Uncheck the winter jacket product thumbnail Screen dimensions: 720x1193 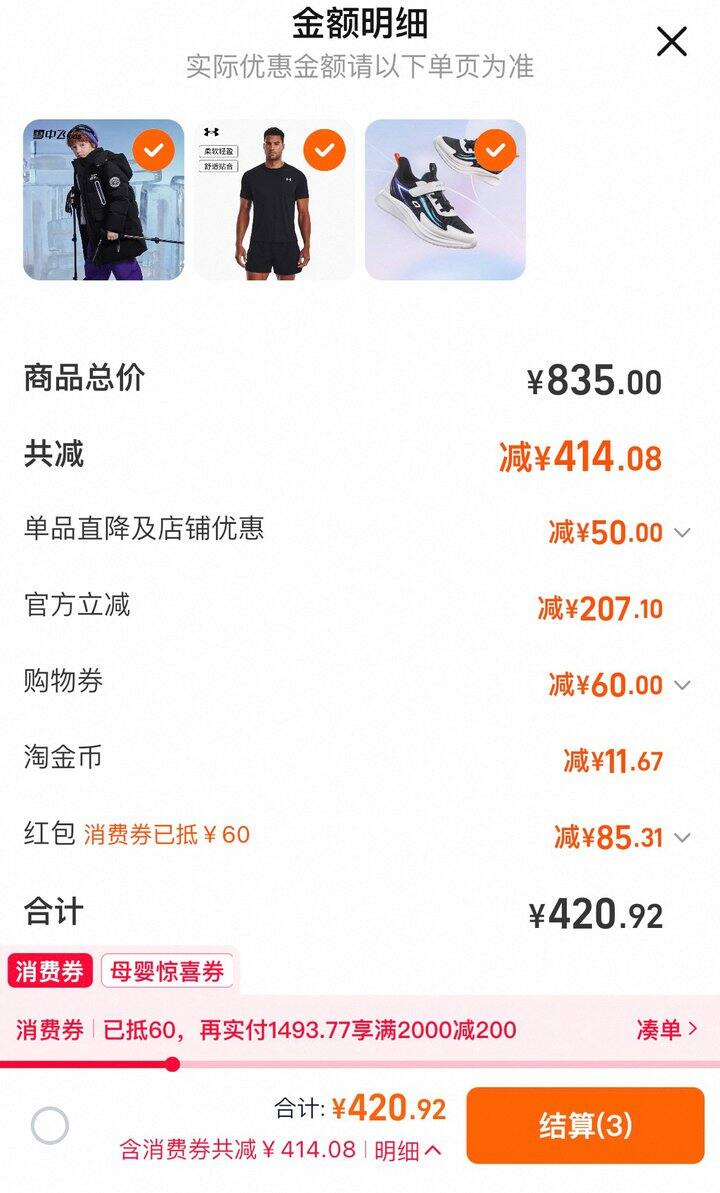point(153,151)
